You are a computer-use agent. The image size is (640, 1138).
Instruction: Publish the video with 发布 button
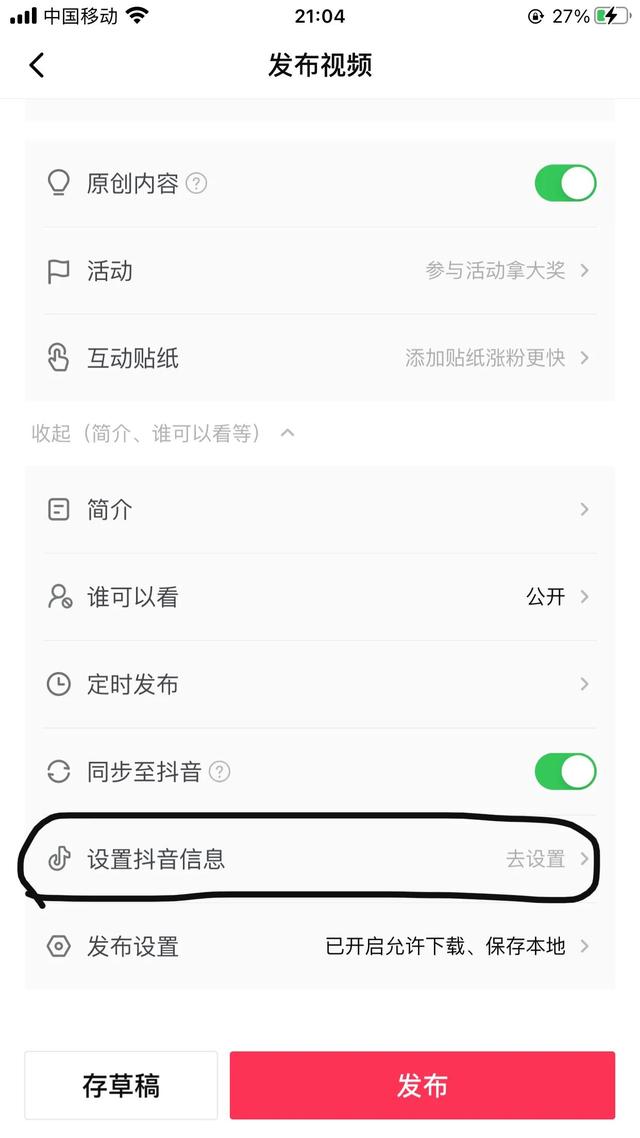422,1086
